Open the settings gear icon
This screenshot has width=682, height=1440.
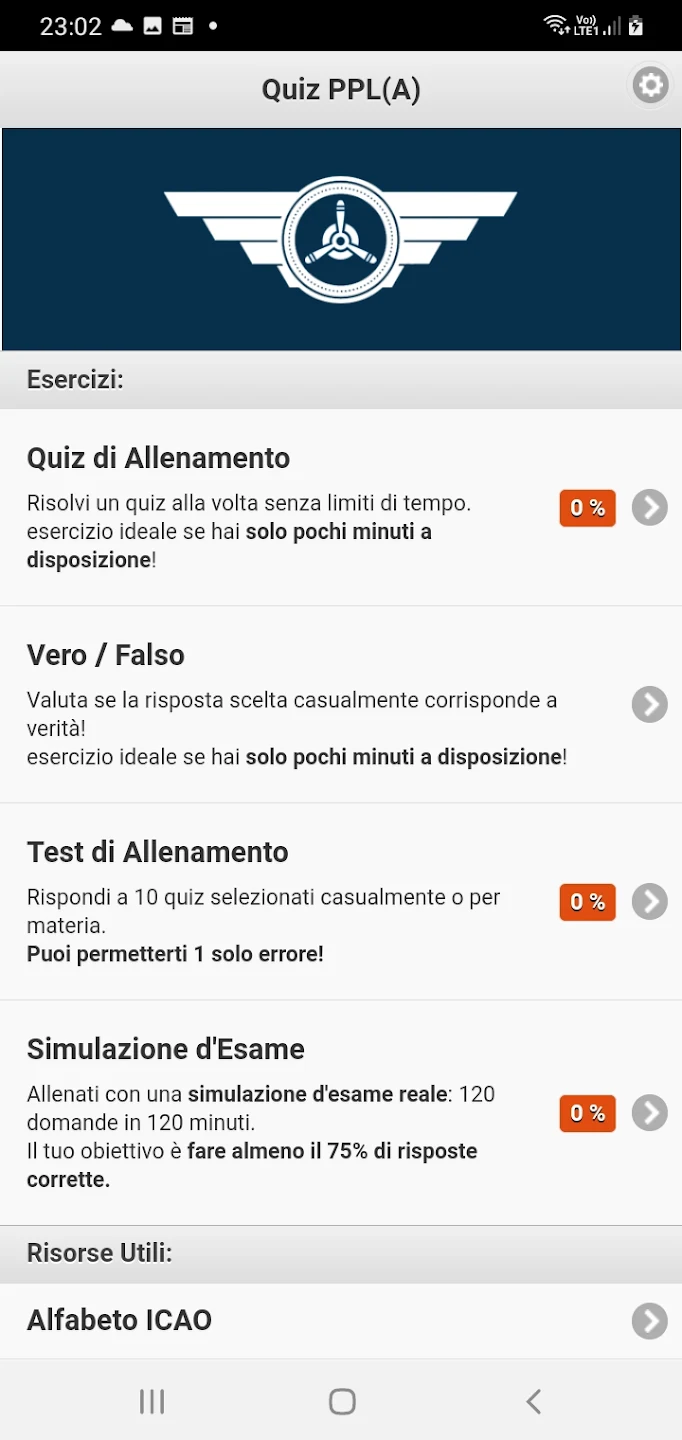point(650,86)
